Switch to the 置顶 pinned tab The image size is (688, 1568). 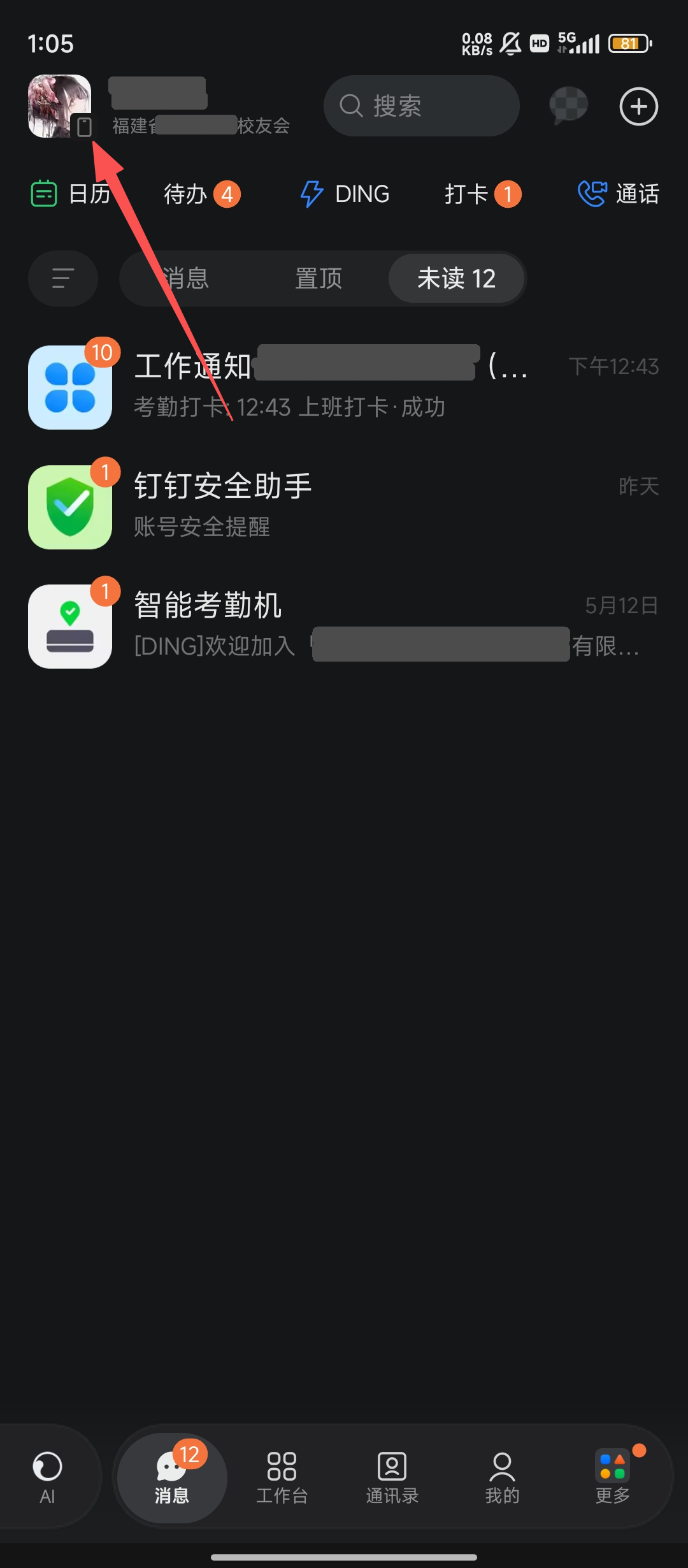[319, 279]
